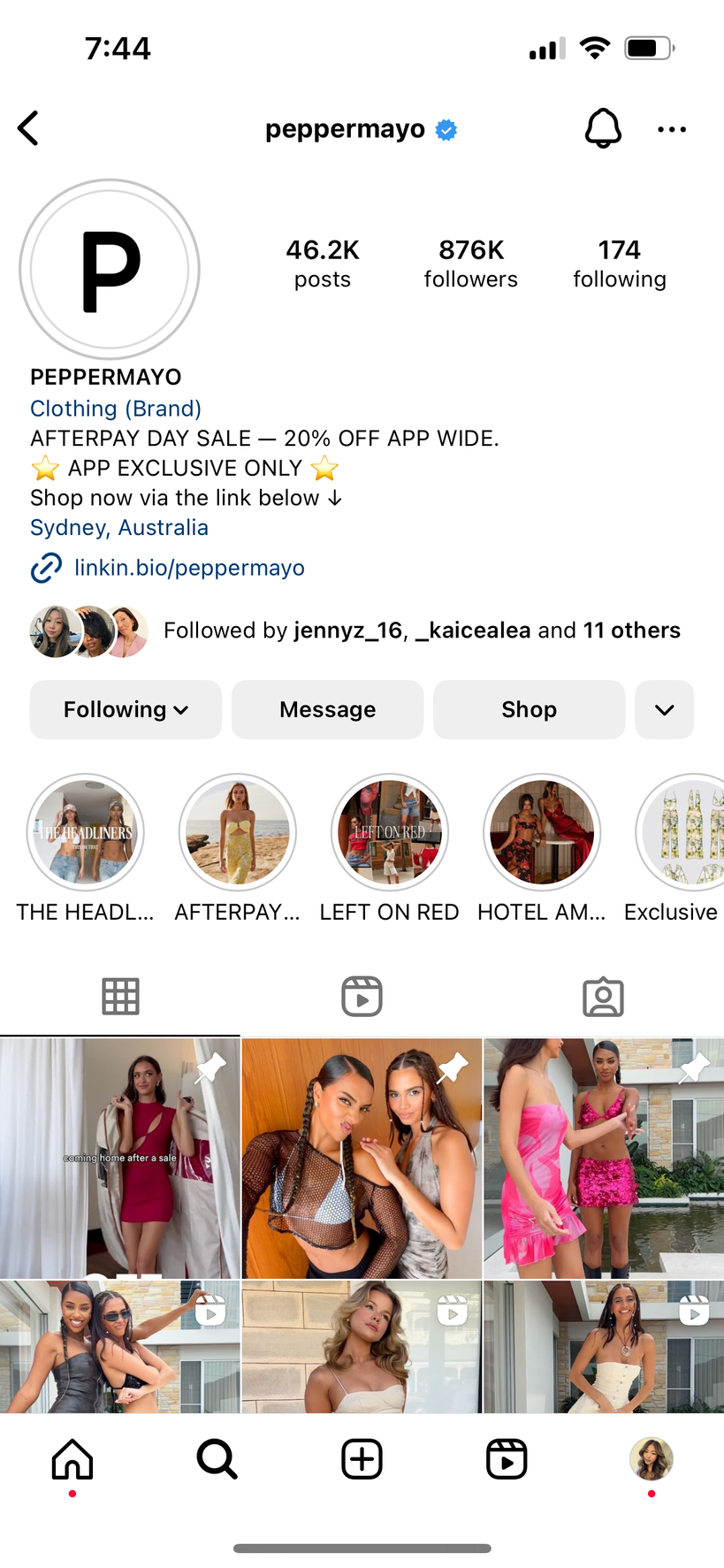The image size is (724, 1568).
Task: Expand the suggested accounts chevron
Action: pyautogui.click(x=664, y=709)
